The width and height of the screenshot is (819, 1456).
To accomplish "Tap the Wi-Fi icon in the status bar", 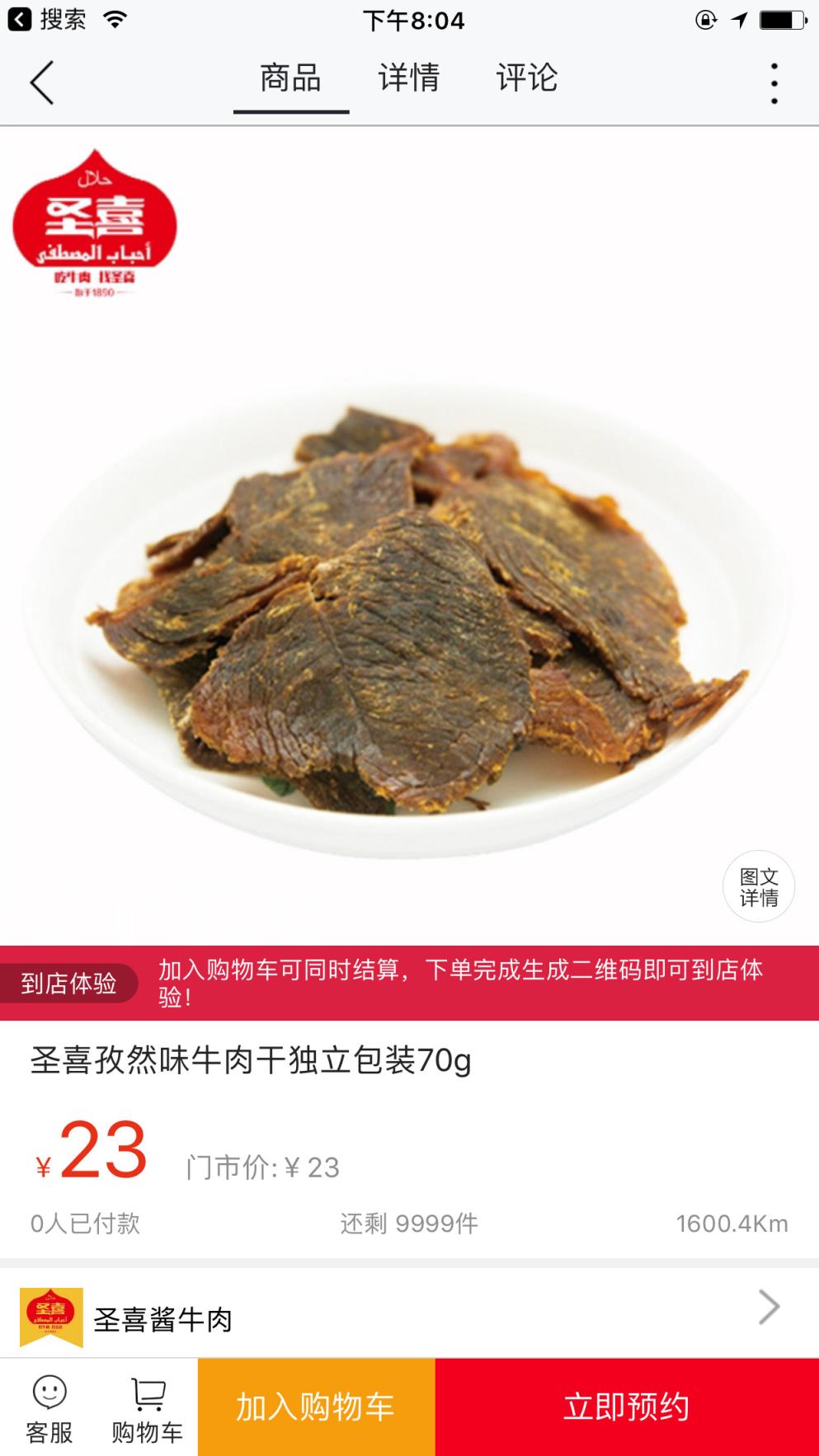I will coord(112,20).
